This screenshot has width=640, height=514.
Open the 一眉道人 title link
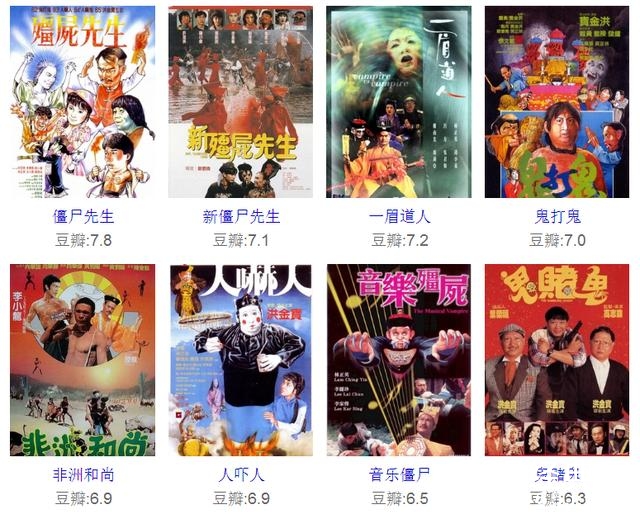point(399,216)
